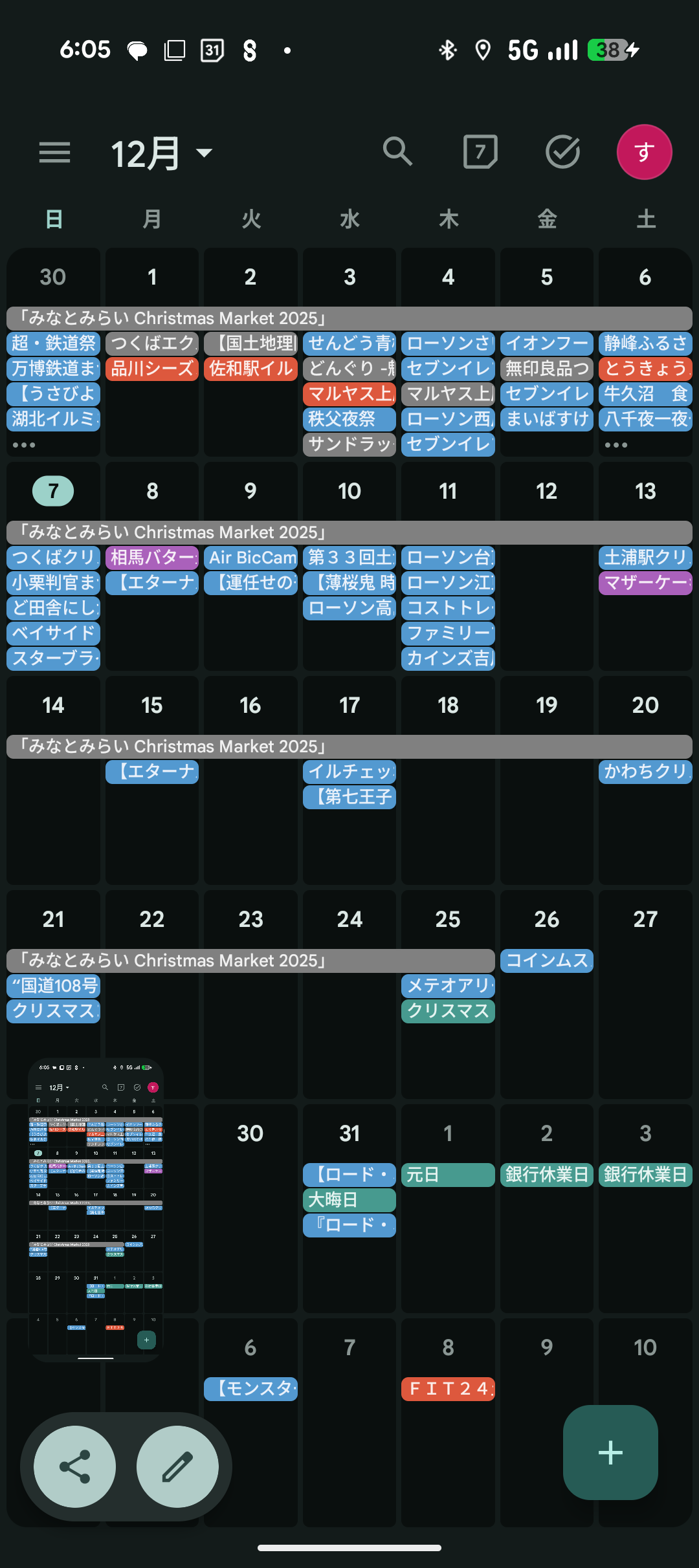Open メテオアリ event on December 25
The height and width of the screenshot is (1568, 699).
(448, 986)
